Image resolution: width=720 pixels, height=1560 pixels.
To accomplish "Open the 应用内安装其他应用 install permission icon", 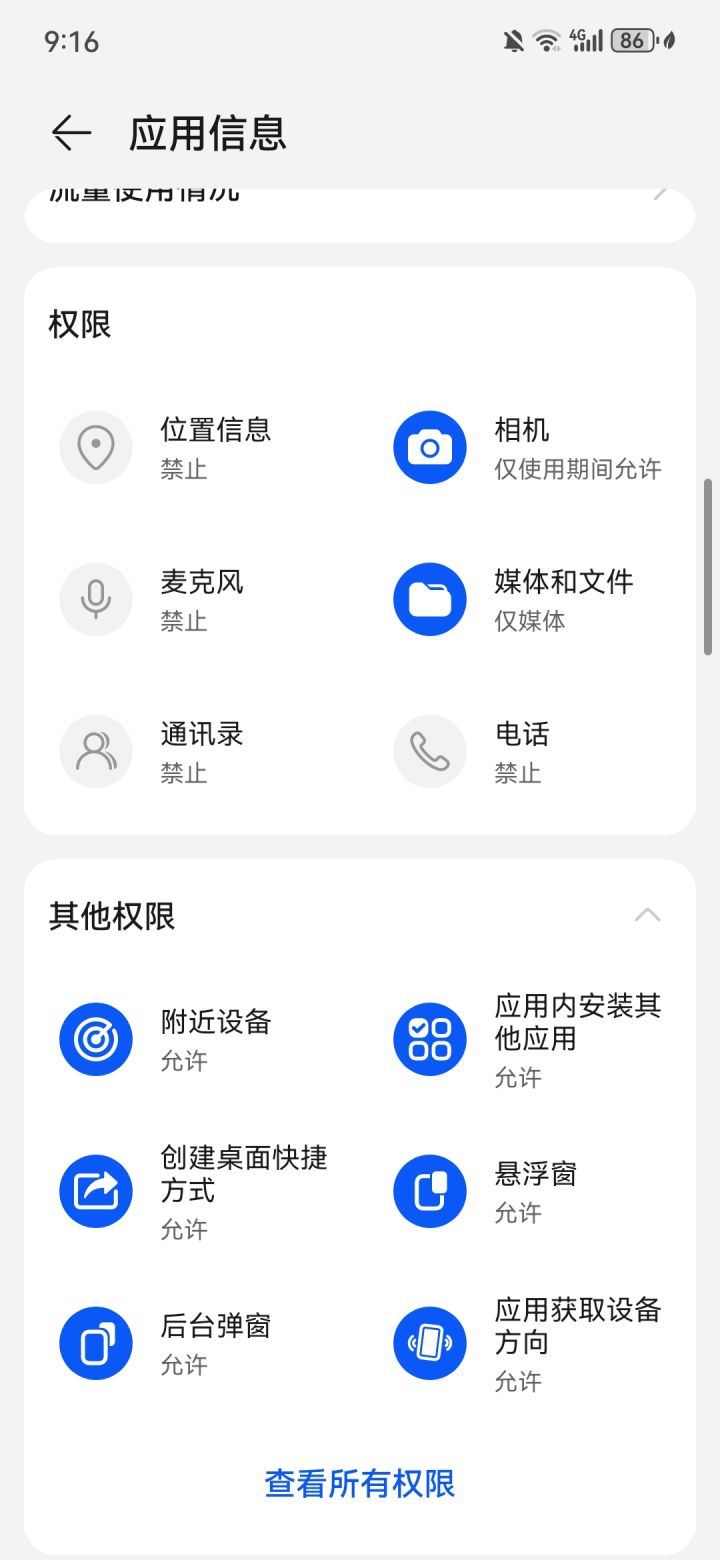I will [x=429, y=1039].
